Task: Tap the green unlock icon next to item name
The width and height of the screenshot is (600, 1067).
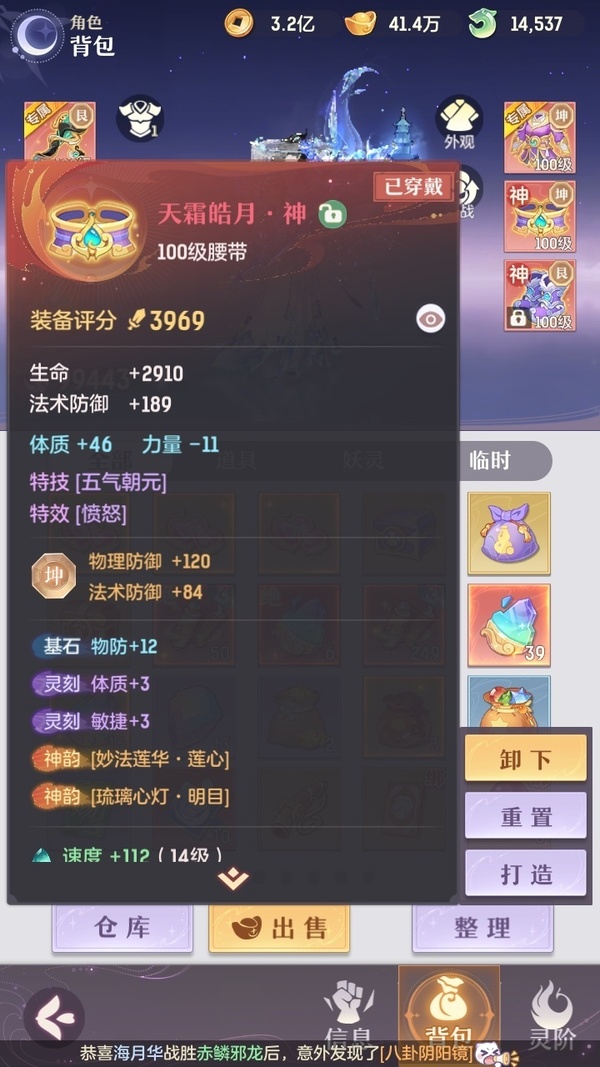Action: click(x=333, y=214)
